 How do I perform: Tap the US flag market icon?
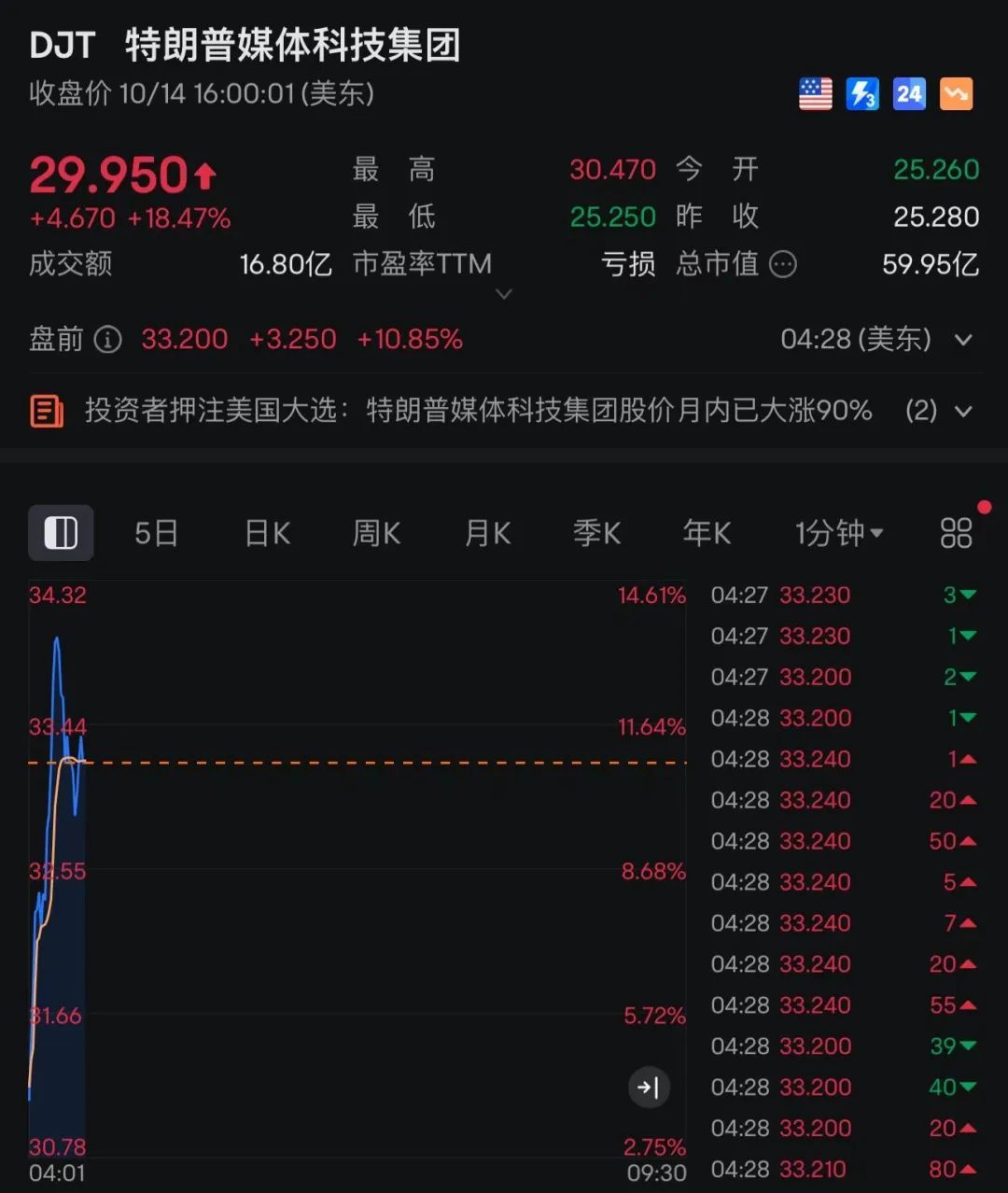click(816, 93)
